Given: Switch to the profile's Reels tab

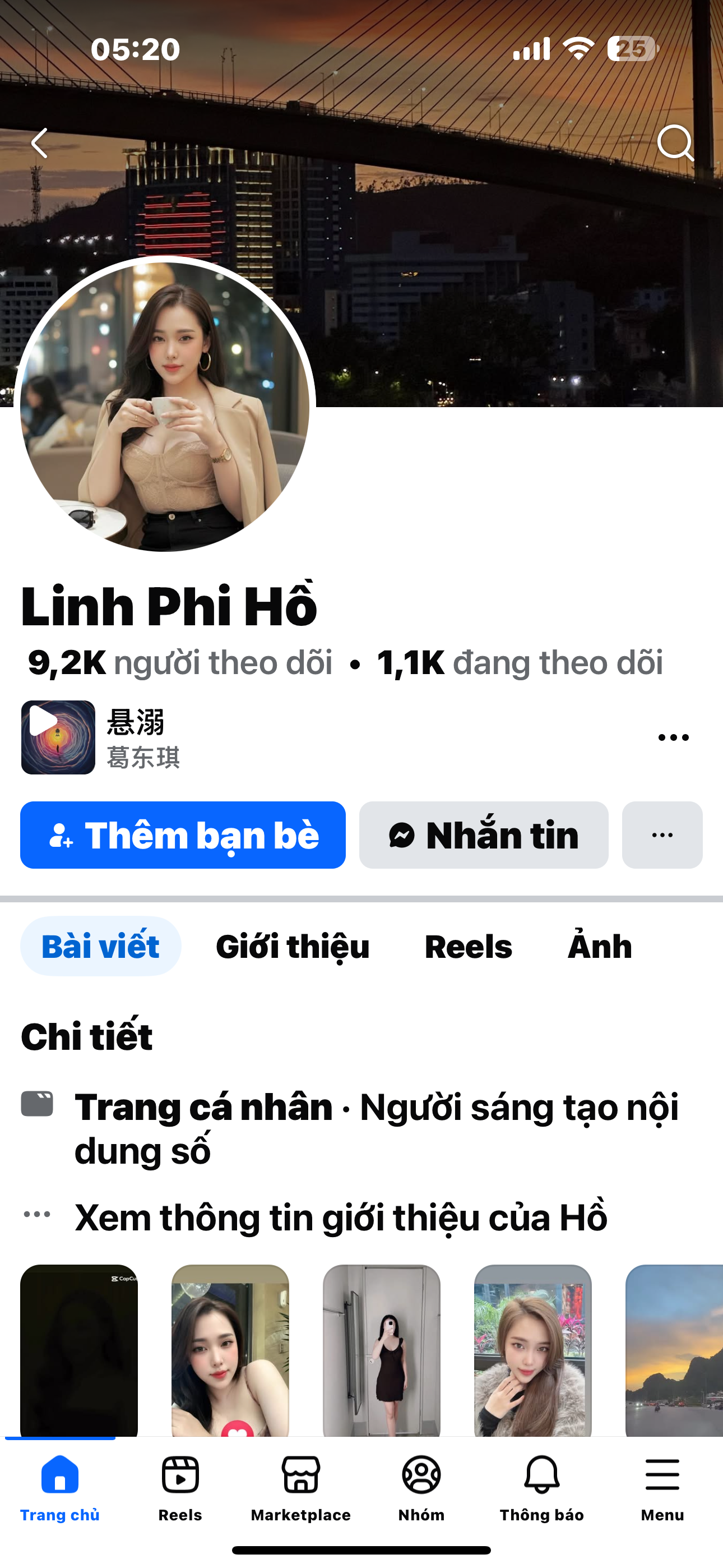Looking at the screenshot, I should pyautogui.click(x=468, y=947).
